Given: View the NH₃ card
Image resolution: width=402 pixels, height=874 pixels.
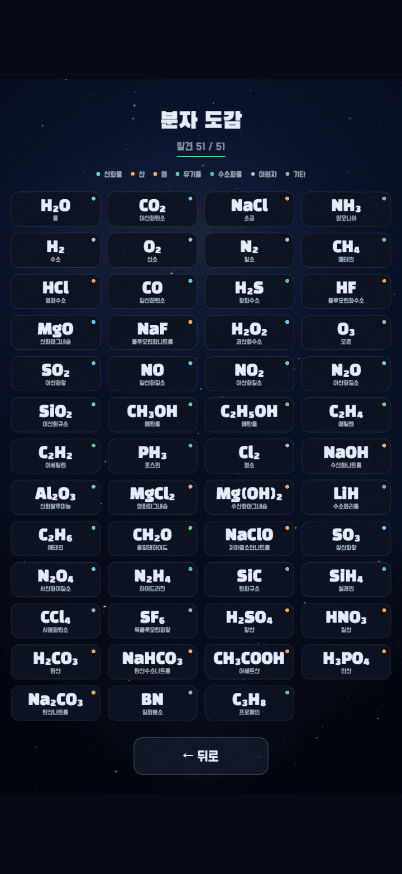Looking at the screenshot, I should pos(346,209).
